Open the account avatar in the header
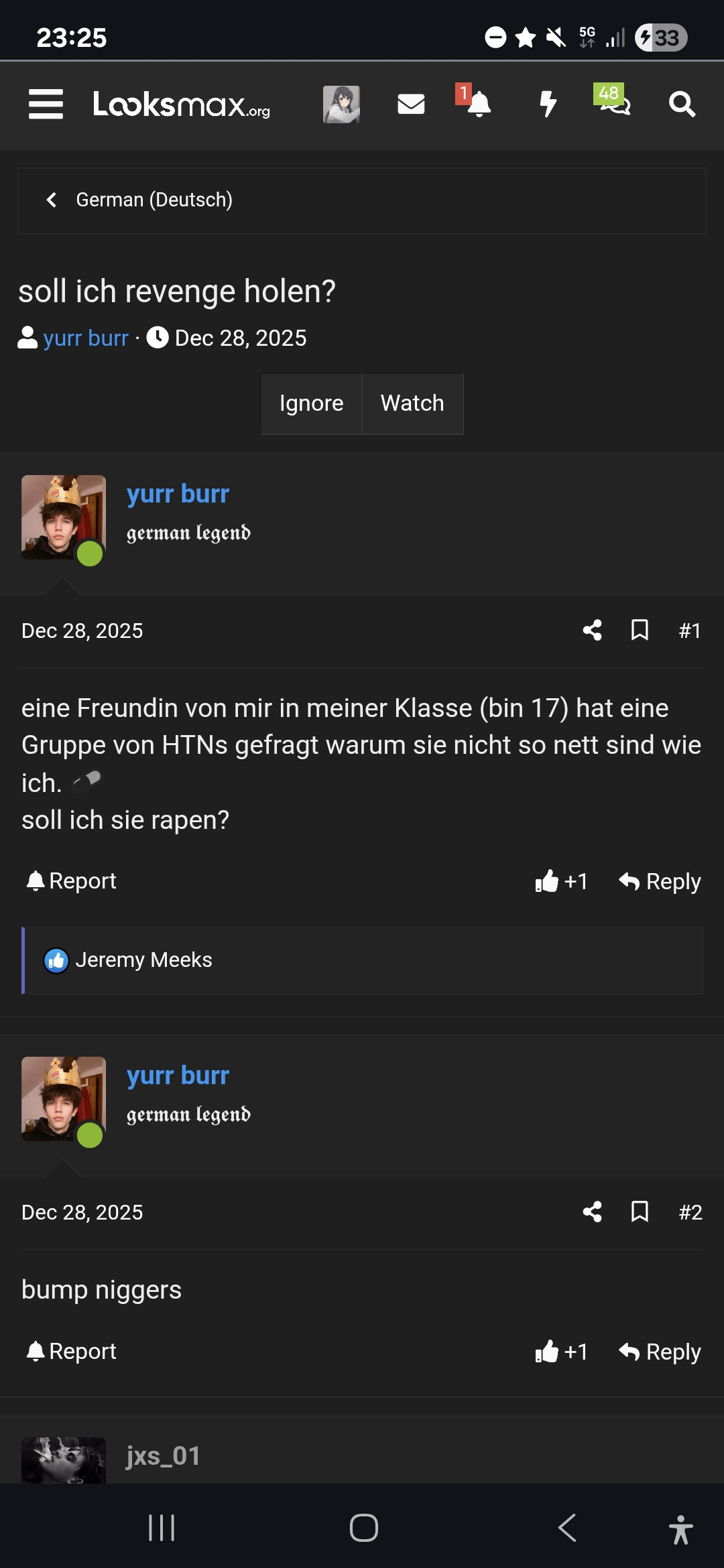724x1568 pixels. 341,105
